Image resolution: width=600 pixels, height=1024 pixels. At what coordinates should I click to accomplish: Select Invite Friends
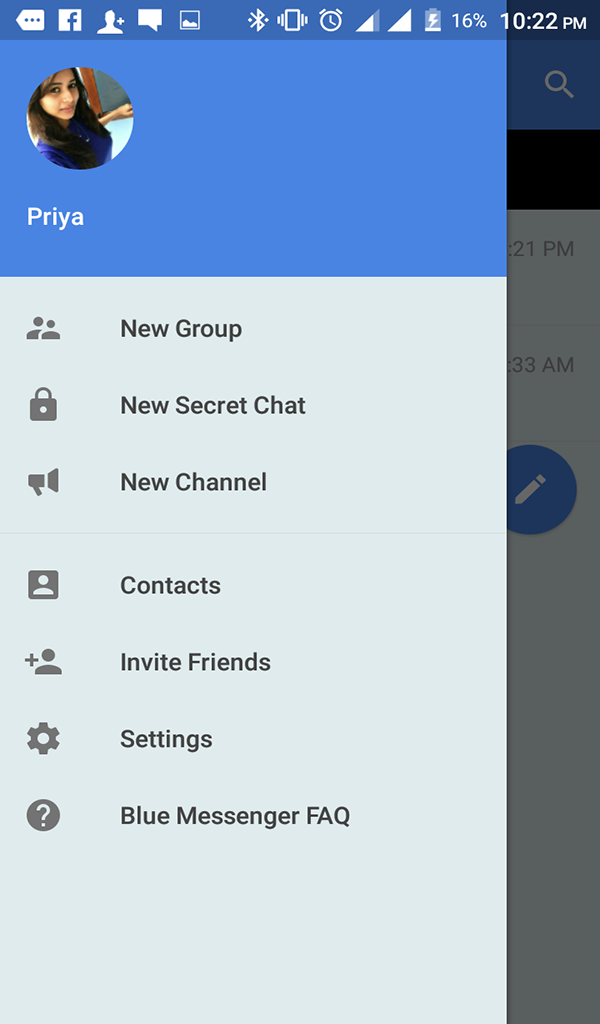click(195, 662)
